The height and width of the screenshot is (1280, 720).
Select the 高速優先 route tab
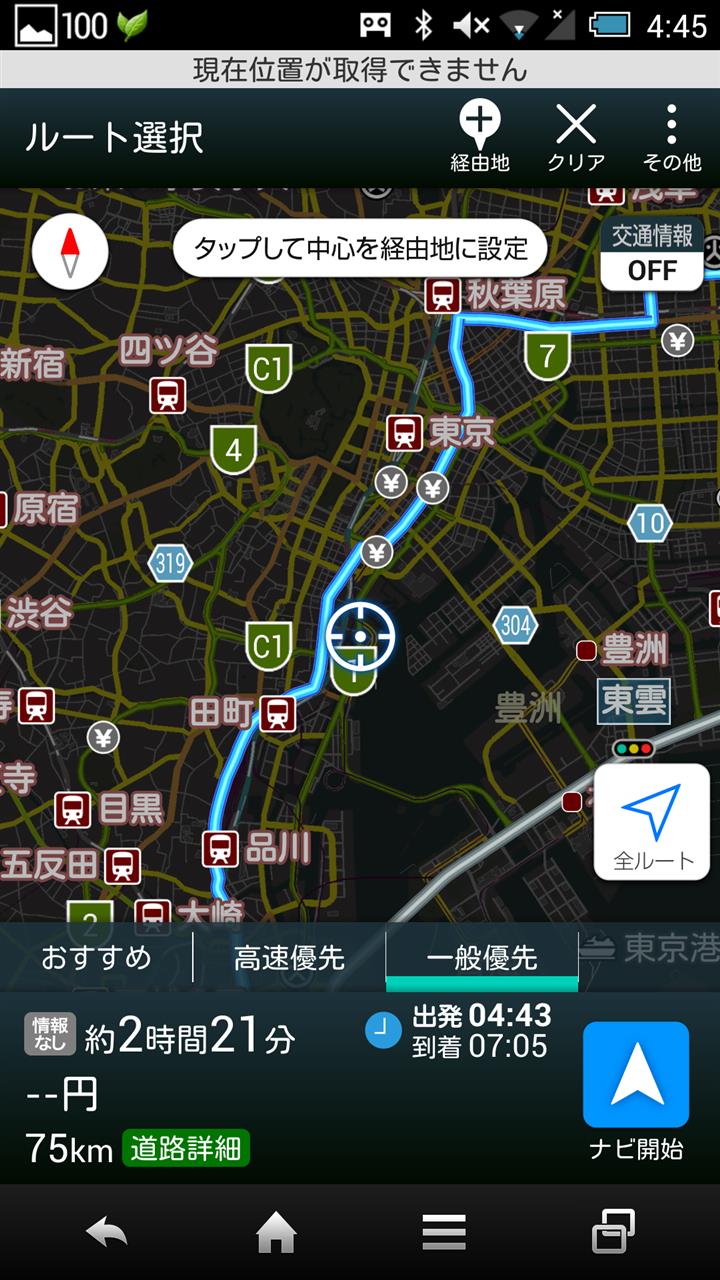point(289,958)
